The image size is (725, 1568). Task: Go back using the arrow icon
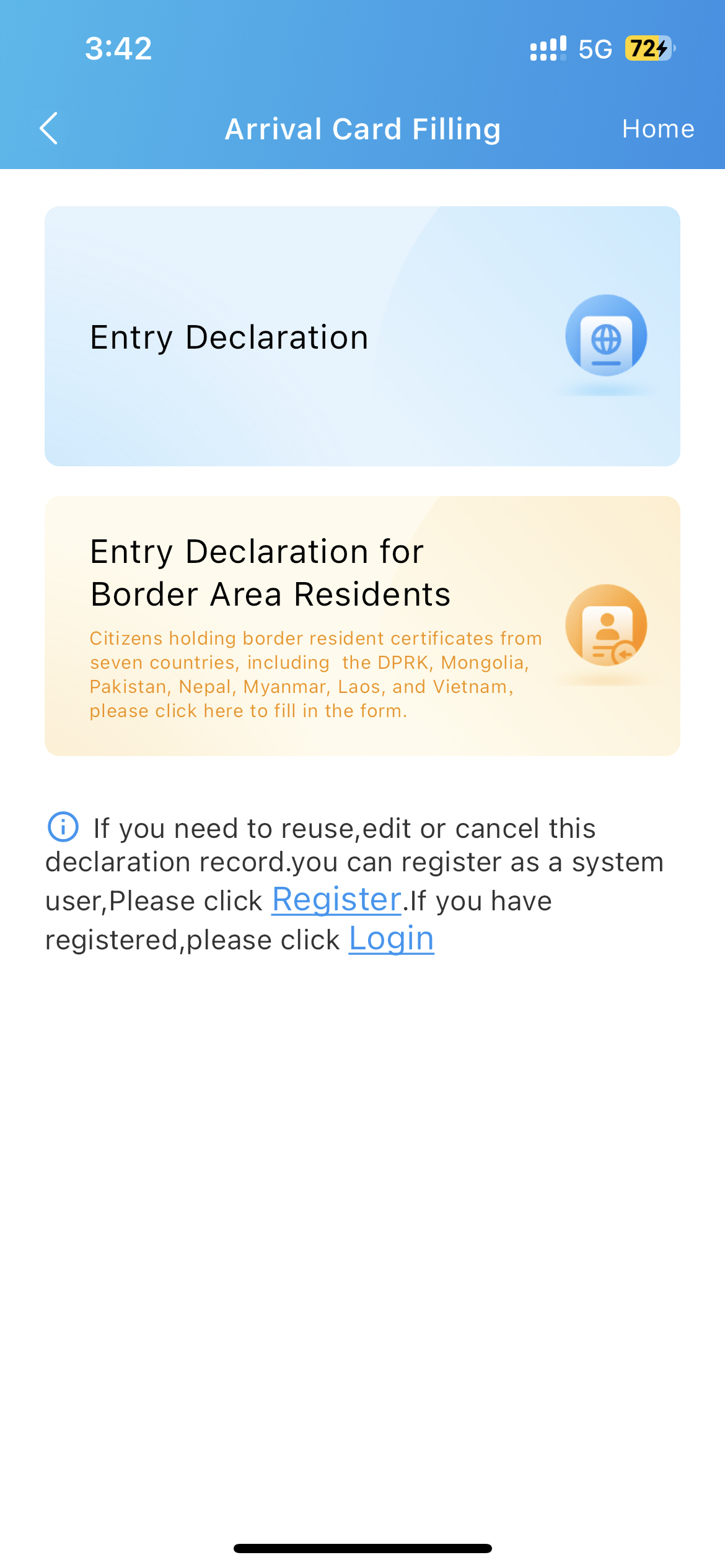coord(49,129)
